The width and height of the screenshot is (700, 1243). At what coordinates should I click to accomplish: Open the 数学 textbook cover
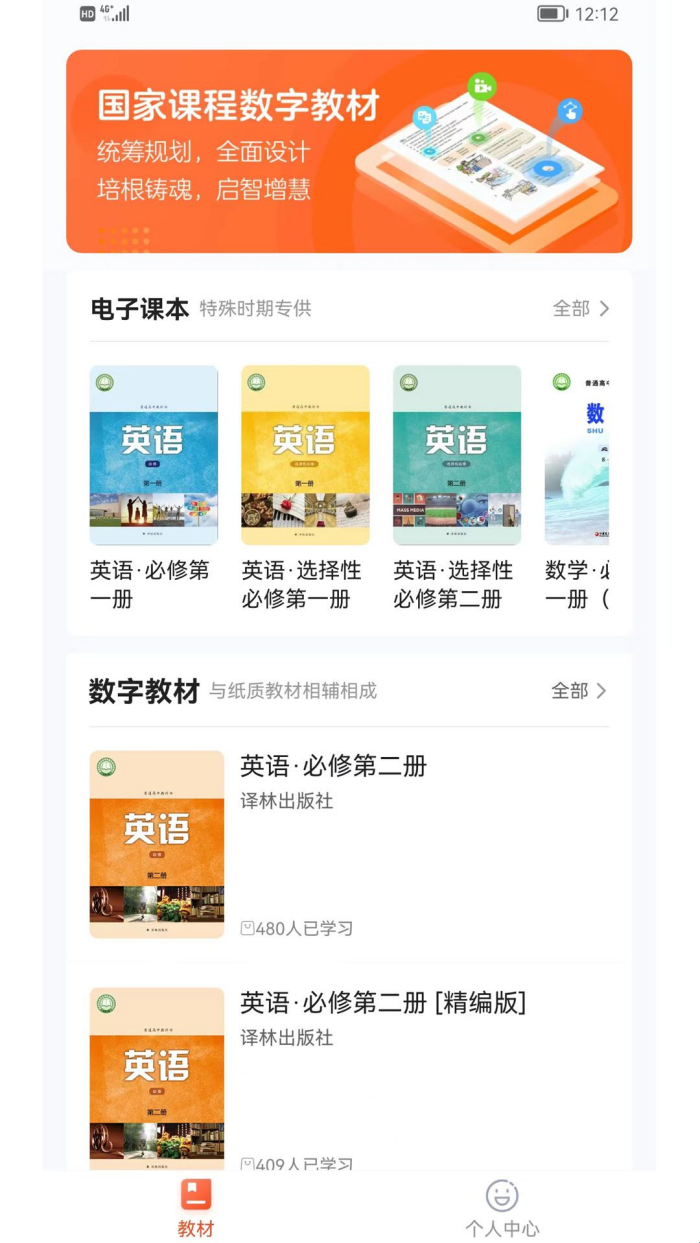pos(577,455)
